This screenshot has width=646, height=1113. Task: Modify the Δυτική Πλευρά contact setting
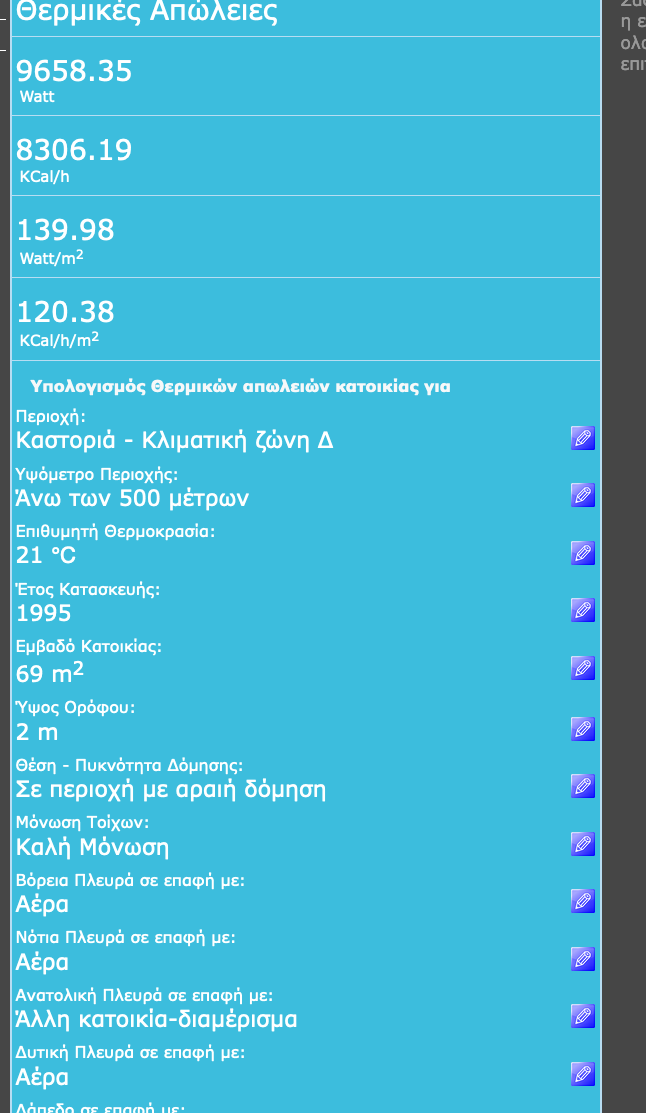pyautogui.click(x=583, y=1074)
